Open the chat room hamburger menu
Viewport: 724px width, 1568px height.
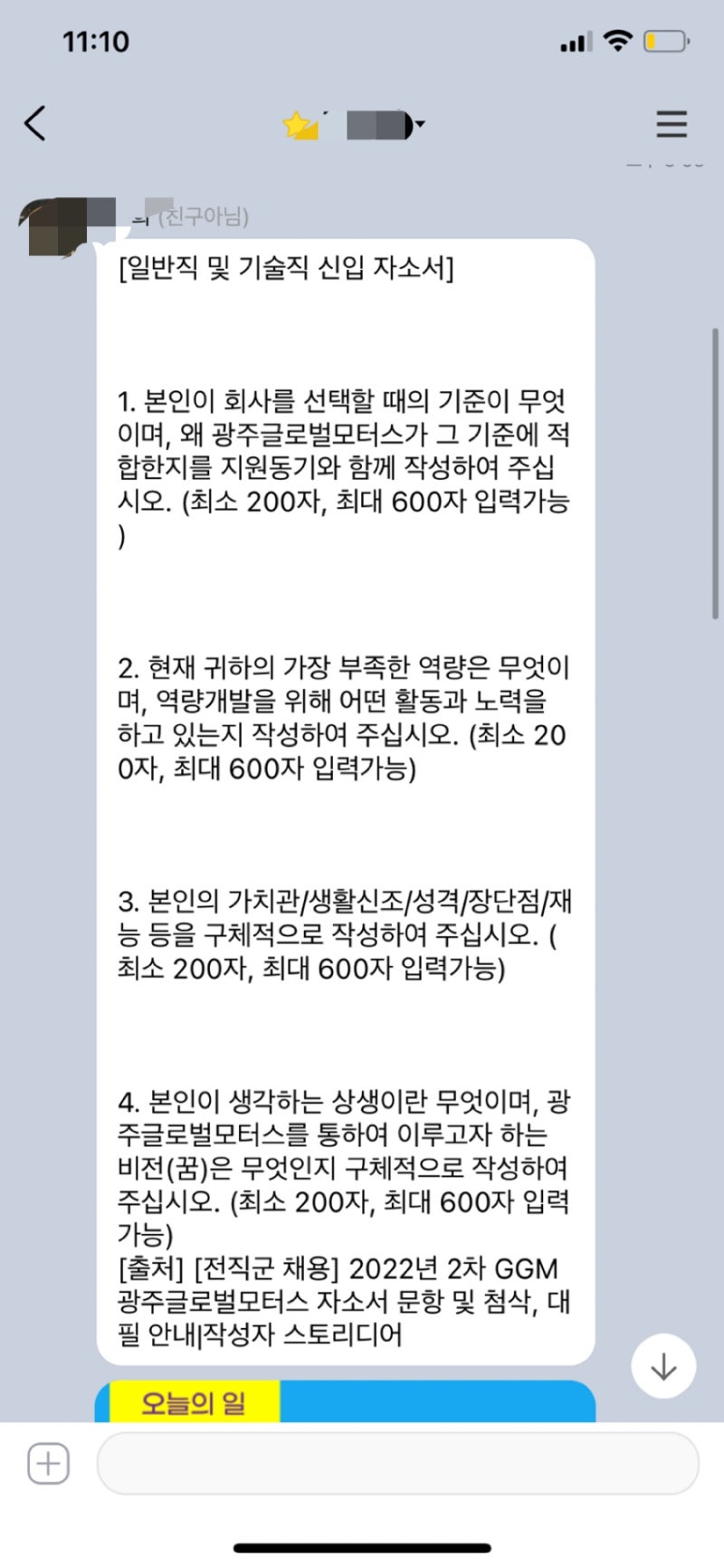tap(671, 123)
